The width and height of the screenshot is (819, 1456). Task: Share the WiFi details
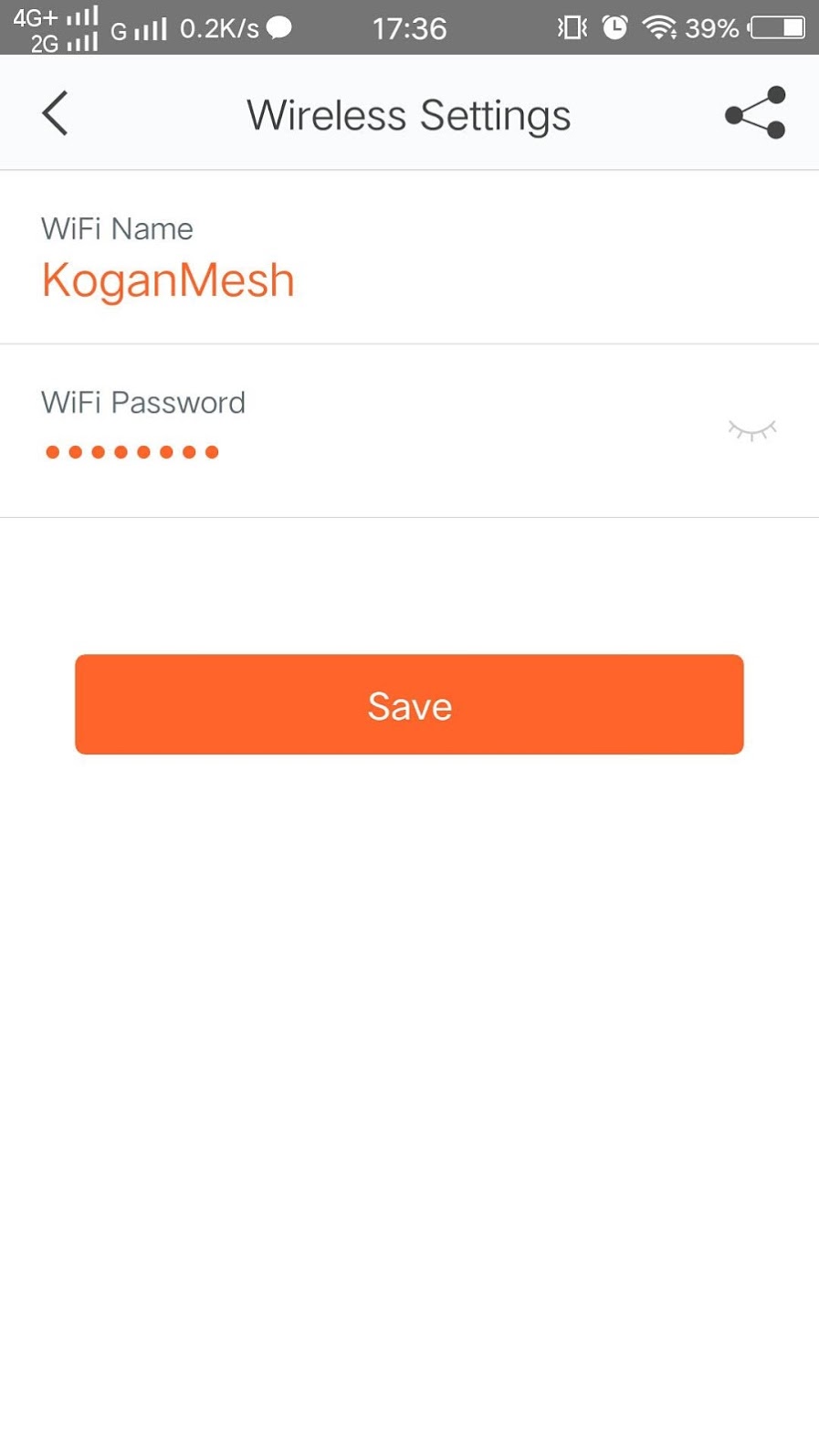[755, 113]
